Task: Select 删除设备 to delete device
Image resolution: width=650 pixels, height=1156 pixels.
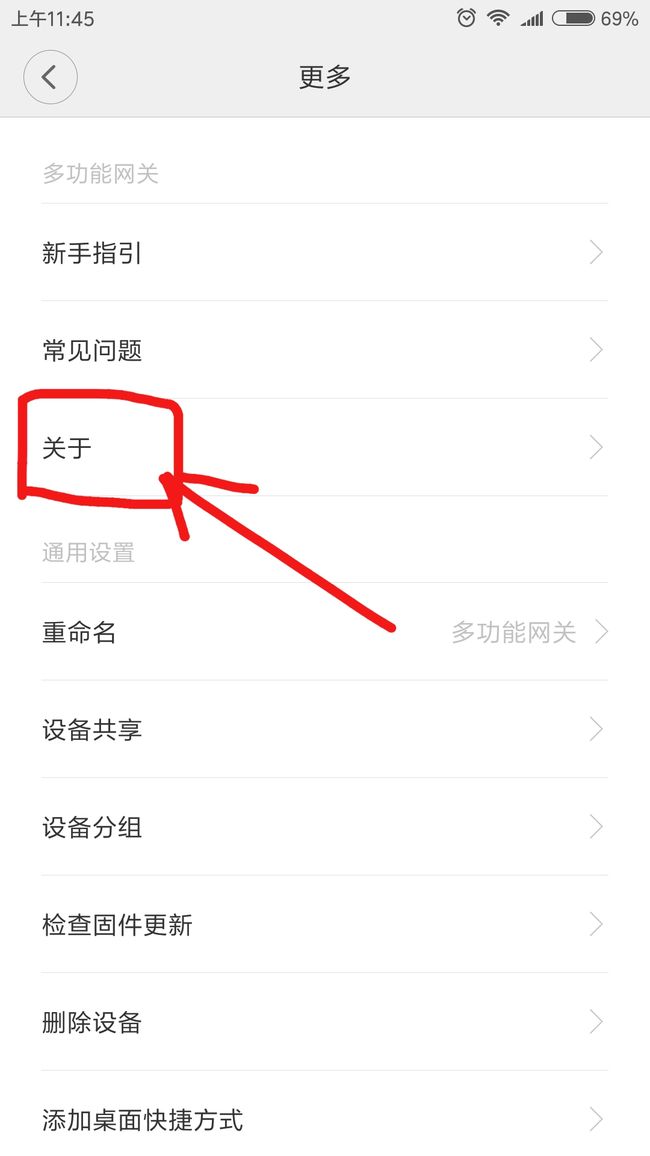Action: pos(324,1022)
